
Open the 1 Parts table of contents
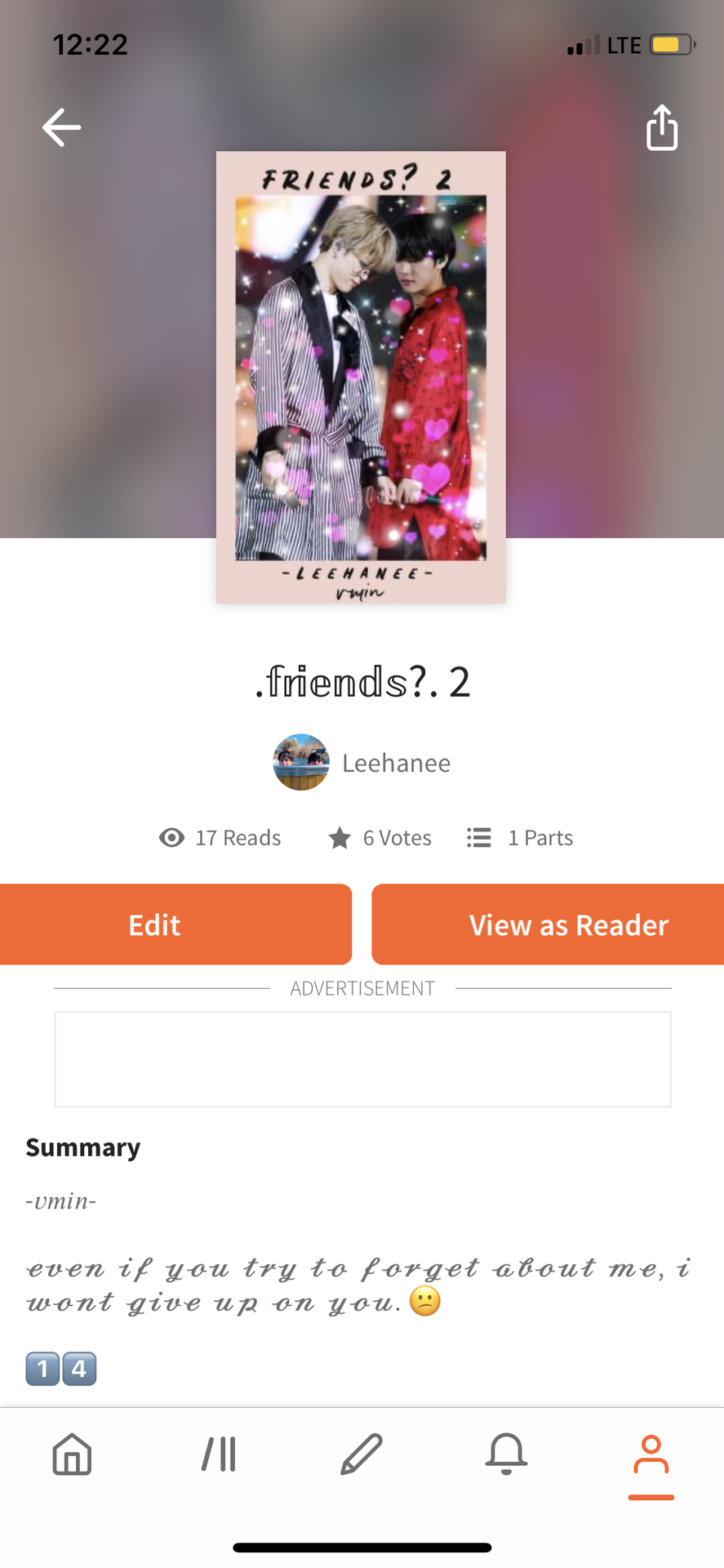tap(520, 838)
